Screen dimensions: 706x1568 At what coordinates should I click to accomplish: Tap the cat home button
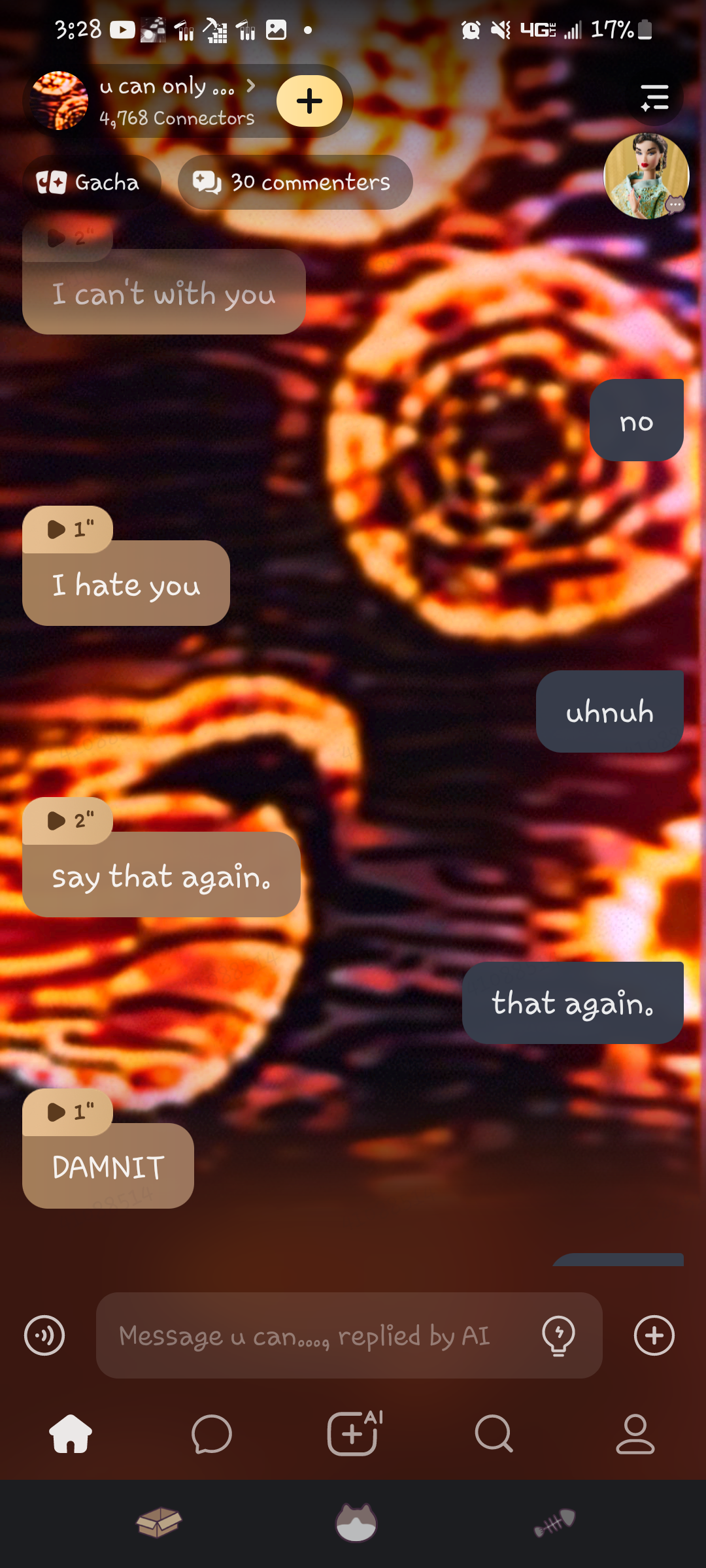click(356, 1524)
